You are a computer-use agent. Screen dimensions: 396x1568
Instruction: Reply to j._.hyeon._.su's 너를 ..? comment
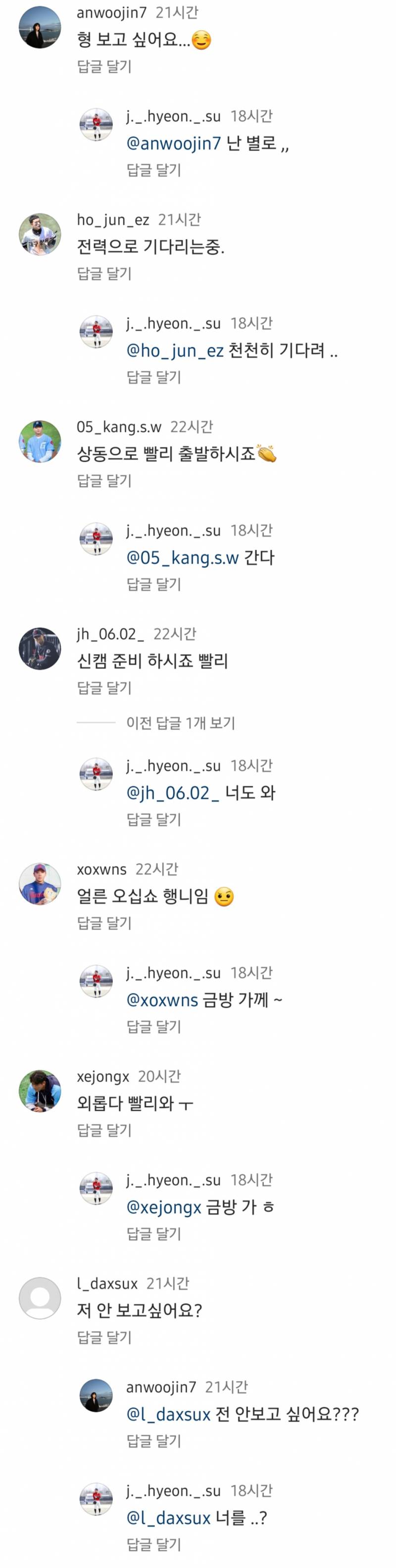(x=153, y=1544)
